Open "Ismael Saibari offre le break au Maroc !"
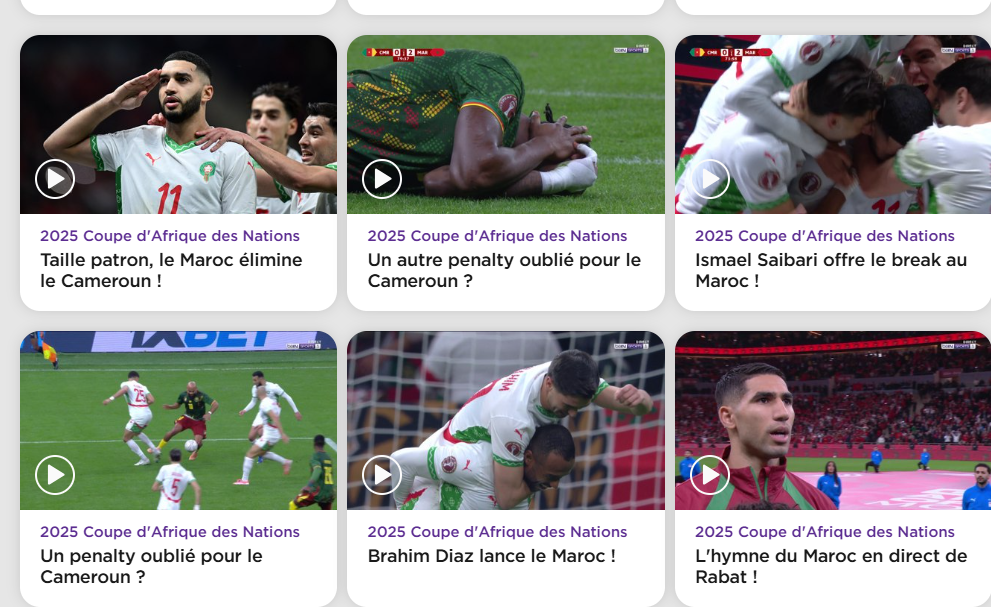Image resolution: width=991 pixels, height=607 pixels. [831, 270]
